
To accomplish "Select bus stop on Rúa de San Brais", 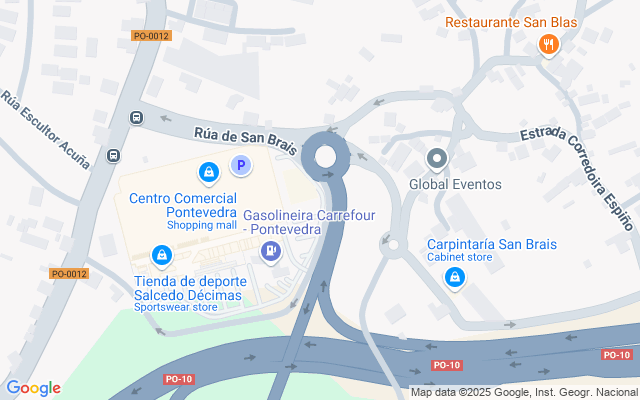I will pos(136,117).
